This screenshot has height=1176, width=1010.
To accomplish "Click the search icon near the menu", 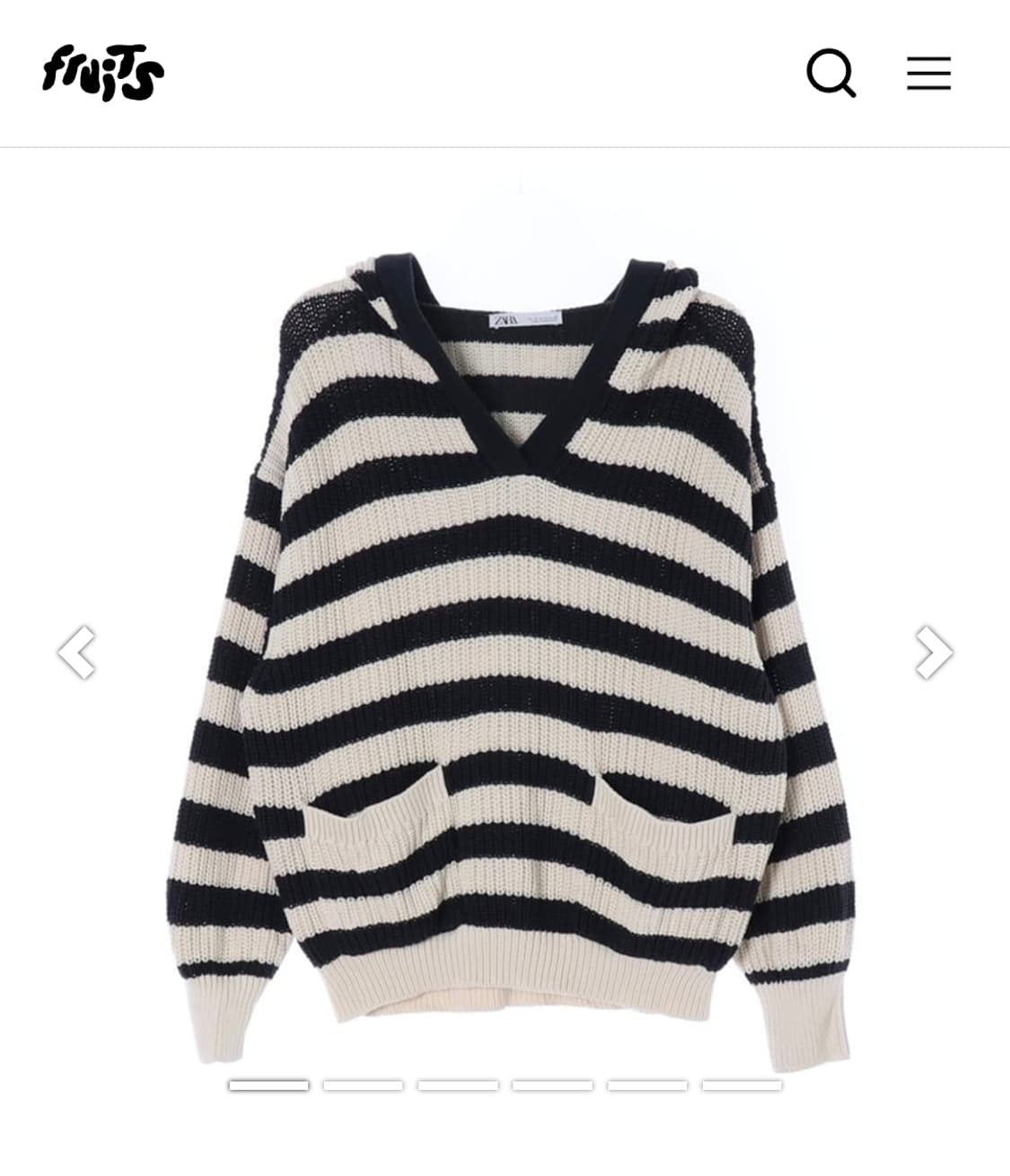I will click(831, 74).
